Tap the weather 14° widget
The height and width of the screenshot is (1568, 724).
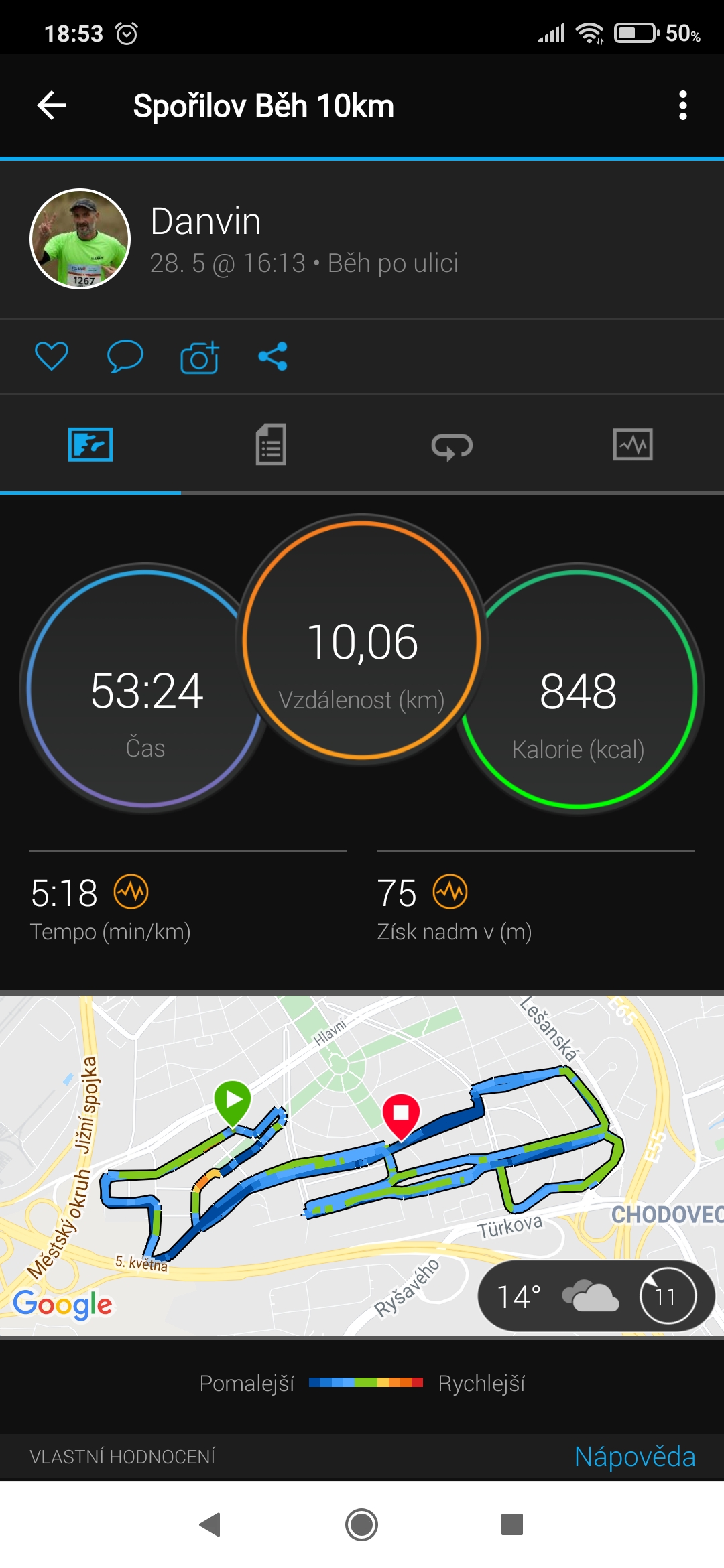click(x=596, y=1296)
